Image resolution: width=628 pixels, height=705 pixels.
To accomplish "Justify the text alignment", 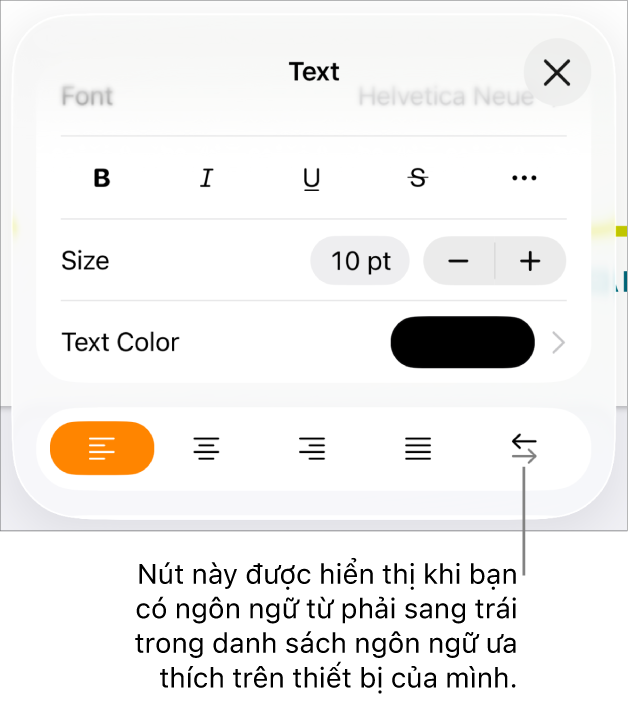I will click(x=418, y=449).
